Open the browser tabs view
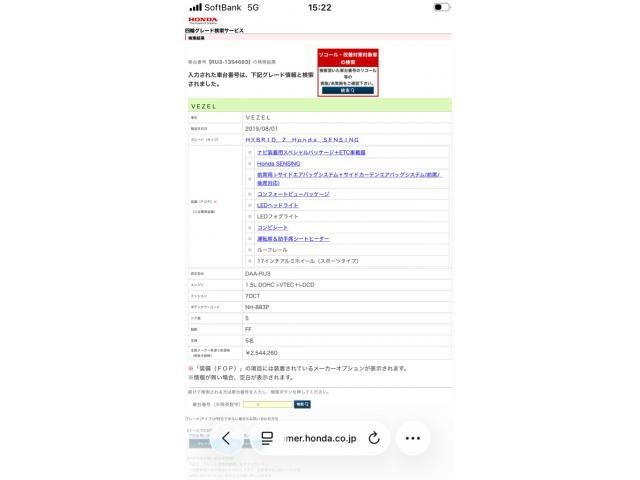The width and height of the screenshot is (640, 480). 267,438
